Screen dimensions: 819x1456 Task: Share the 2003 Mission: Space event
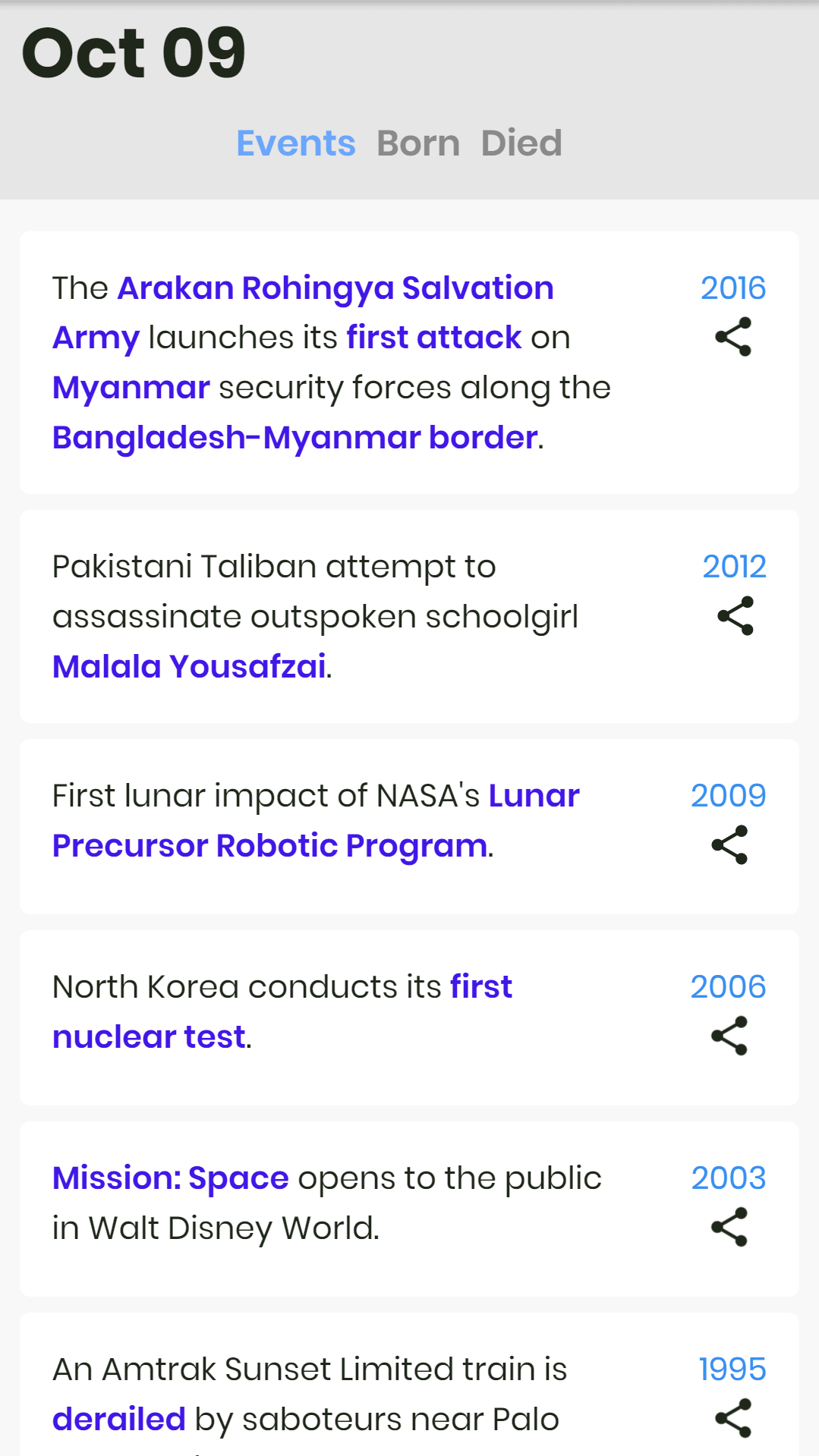pos(729,1228)
